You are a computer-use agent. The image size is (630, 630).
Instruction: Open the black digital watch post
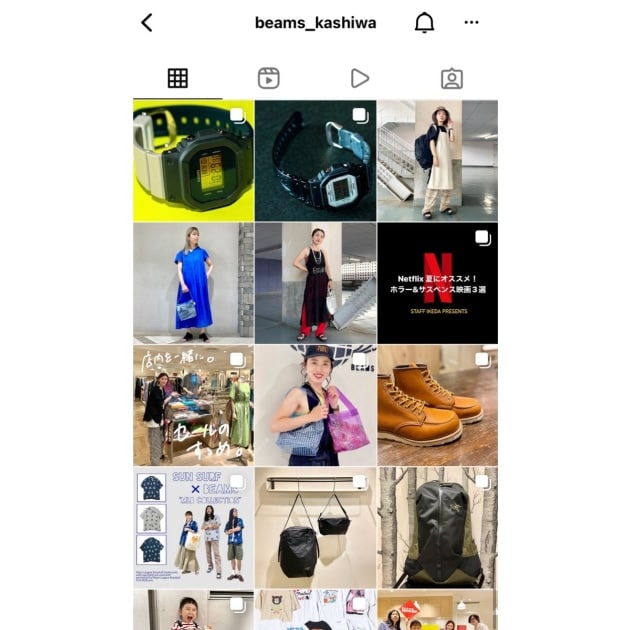tap(315, 160)
